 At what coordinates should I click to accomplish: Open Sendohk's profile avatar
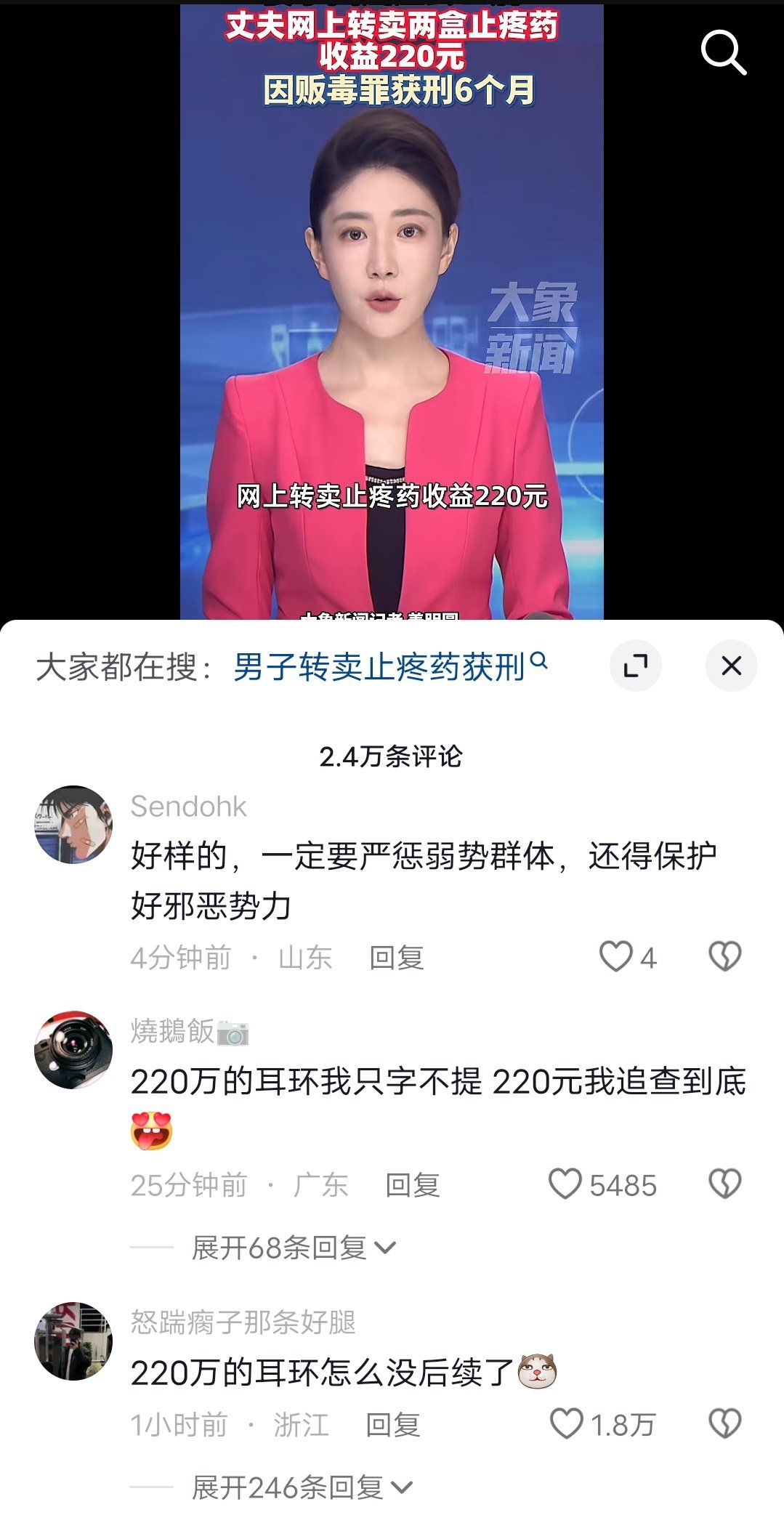pos(73,825)
